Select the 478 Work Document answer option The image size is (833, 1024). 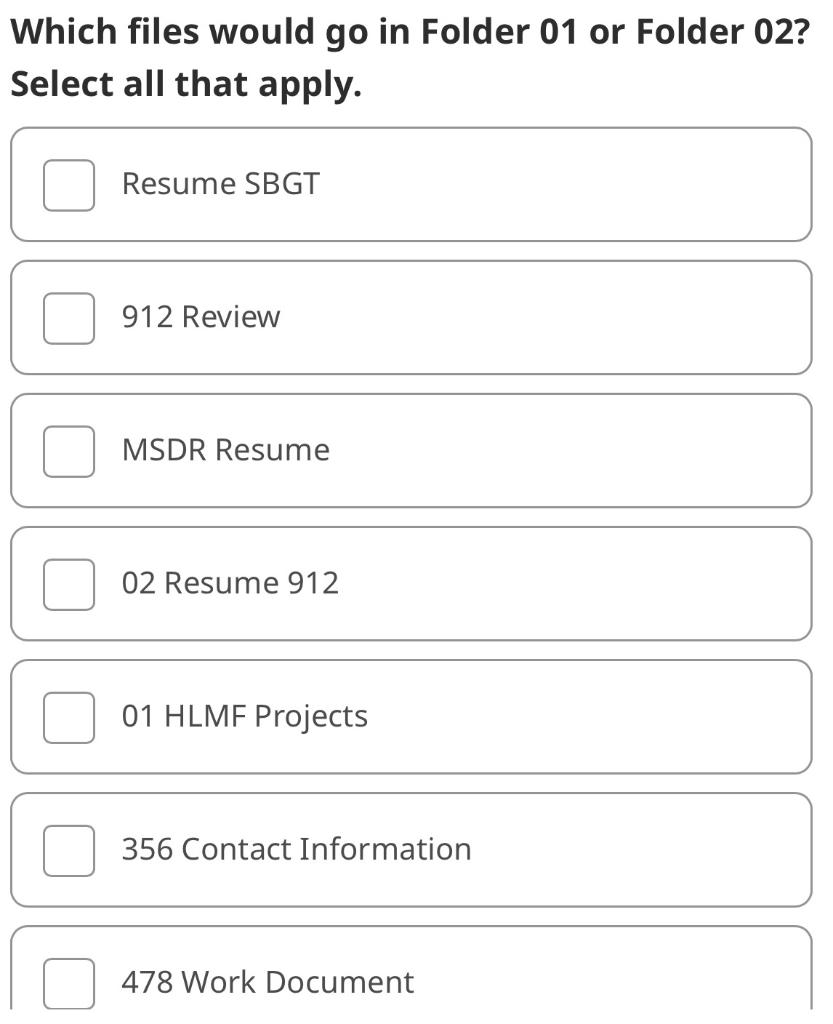tap(410, 983)
